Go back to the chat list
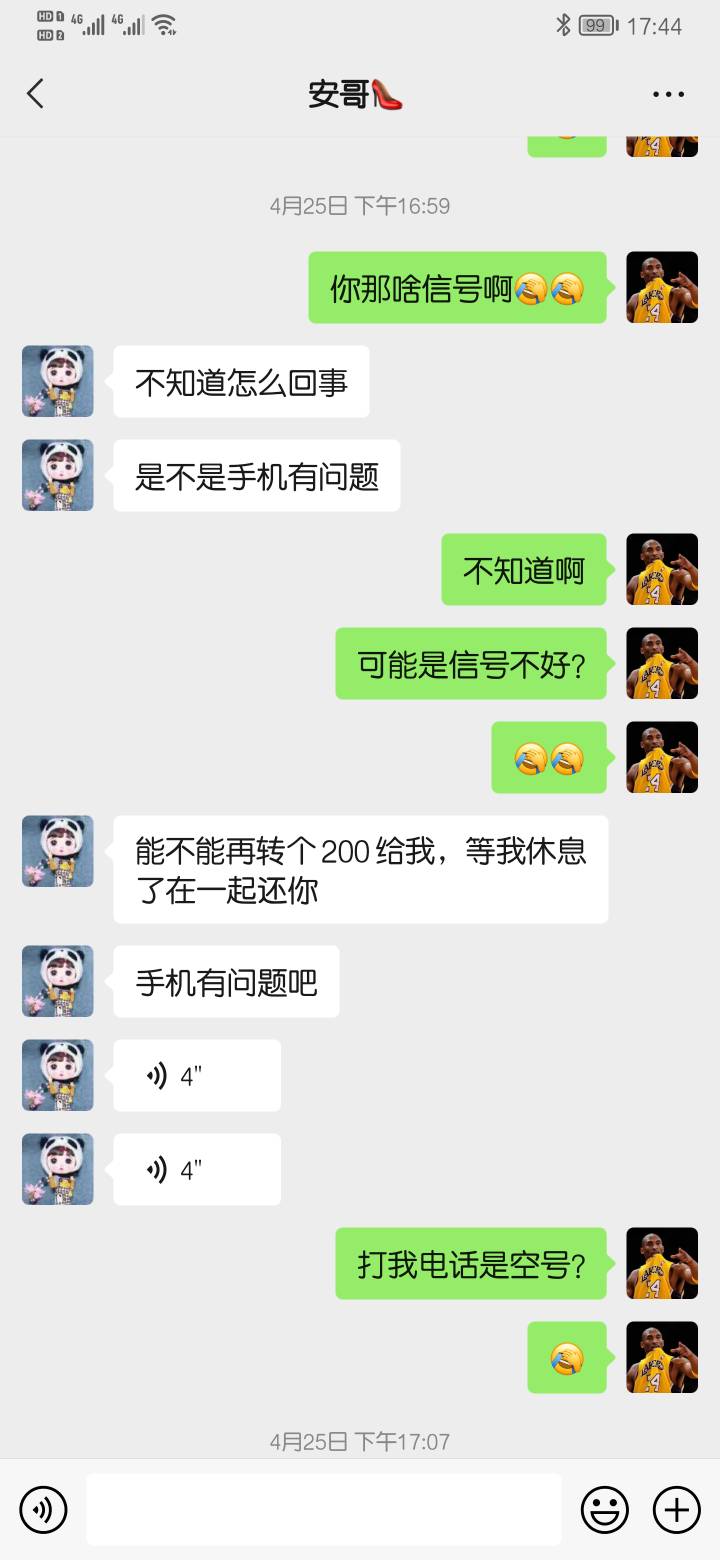The height and width of the screenshot is (1560, 720). 36,94
